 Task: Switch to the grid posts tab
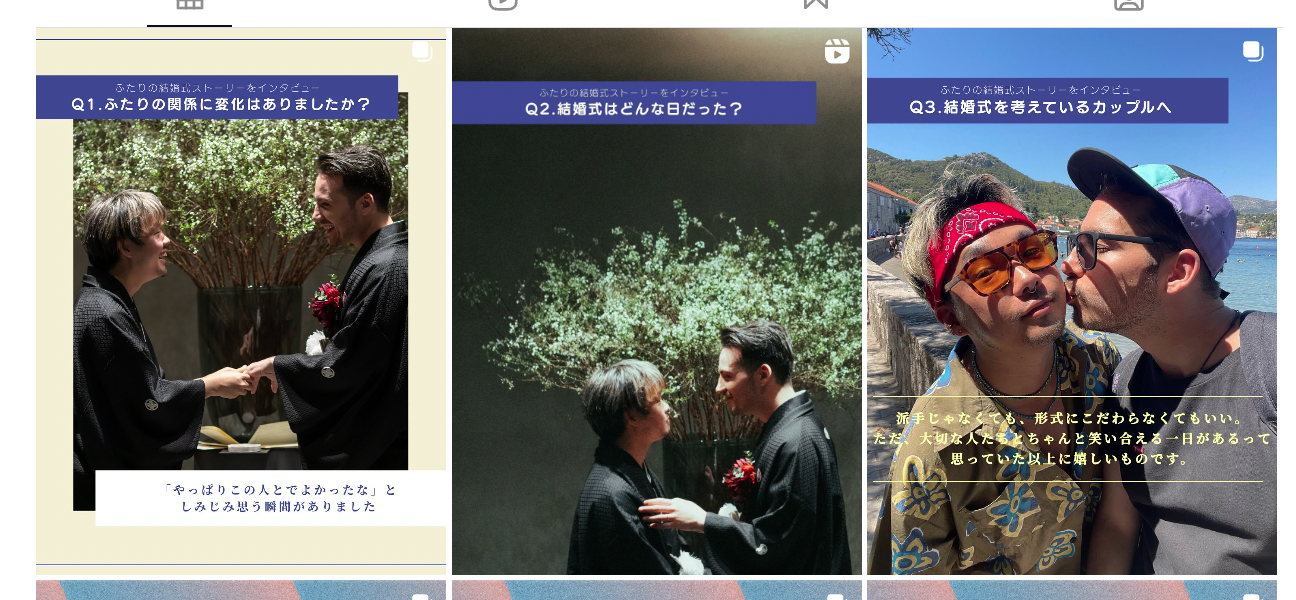[x=190, y=5]
